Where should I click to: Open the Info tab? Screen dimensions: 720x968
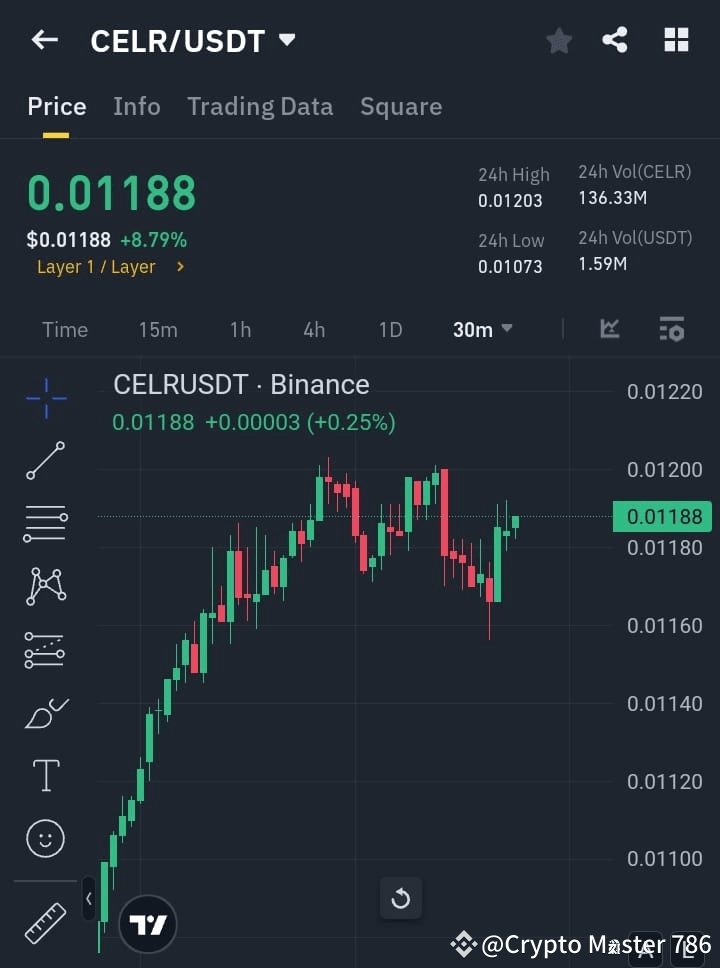click(137, 106)
